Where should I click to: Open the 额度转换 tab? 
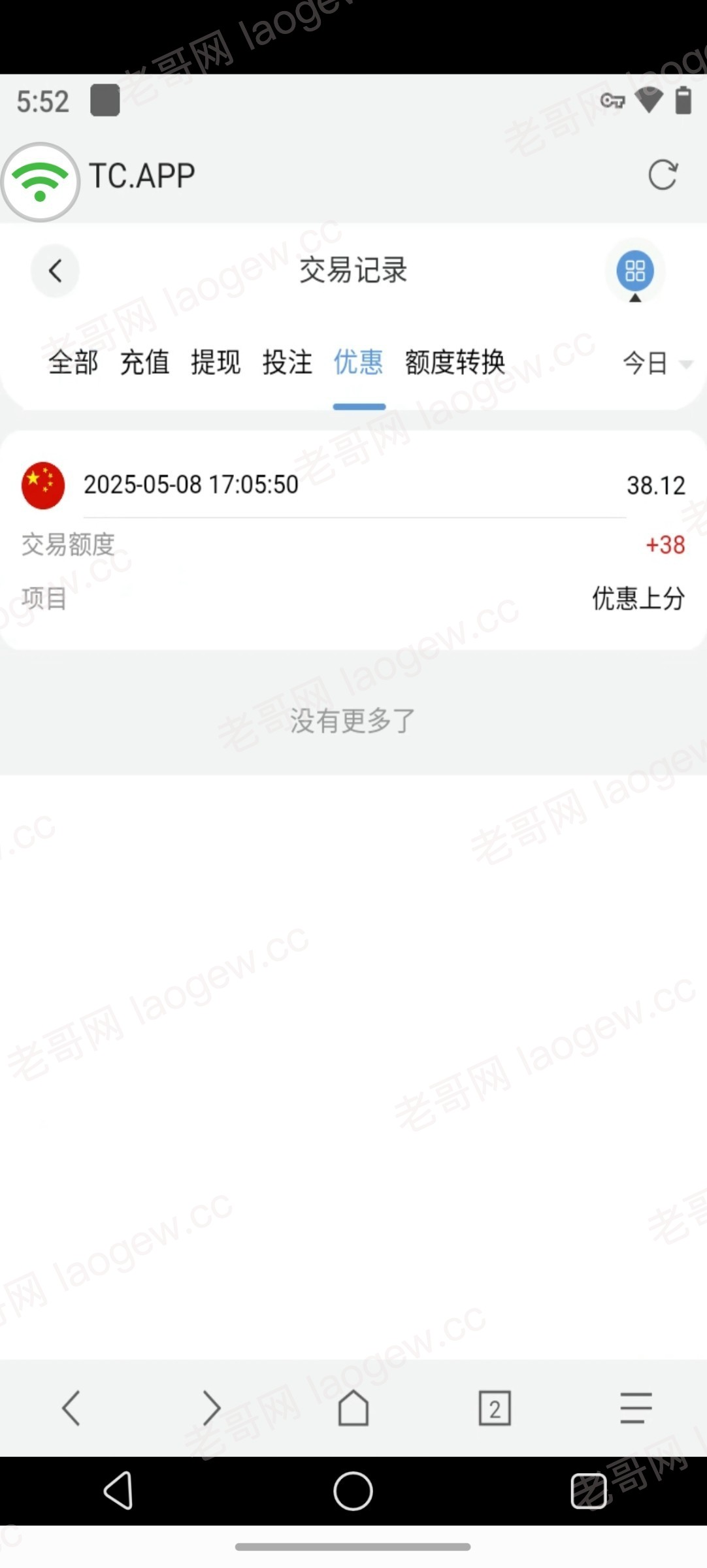pyautogui.click(x=455, y=362)
